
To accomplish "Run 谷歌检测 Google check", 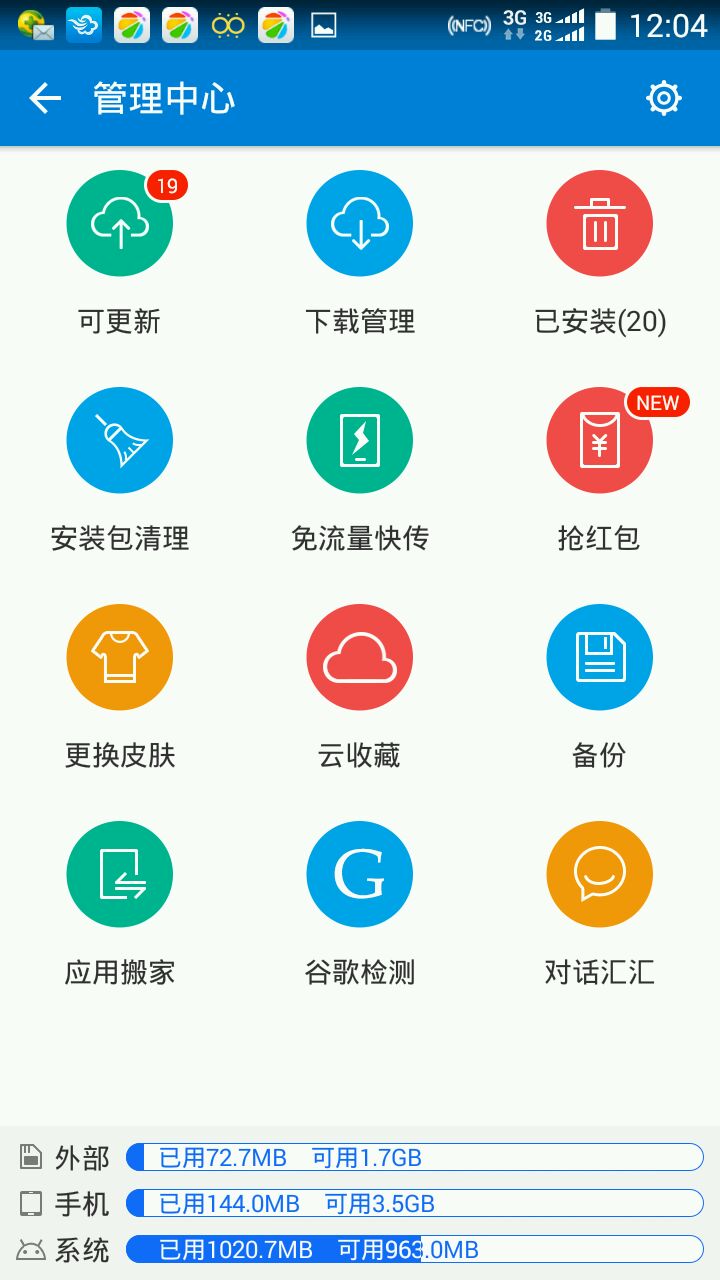I will (360, 874).
